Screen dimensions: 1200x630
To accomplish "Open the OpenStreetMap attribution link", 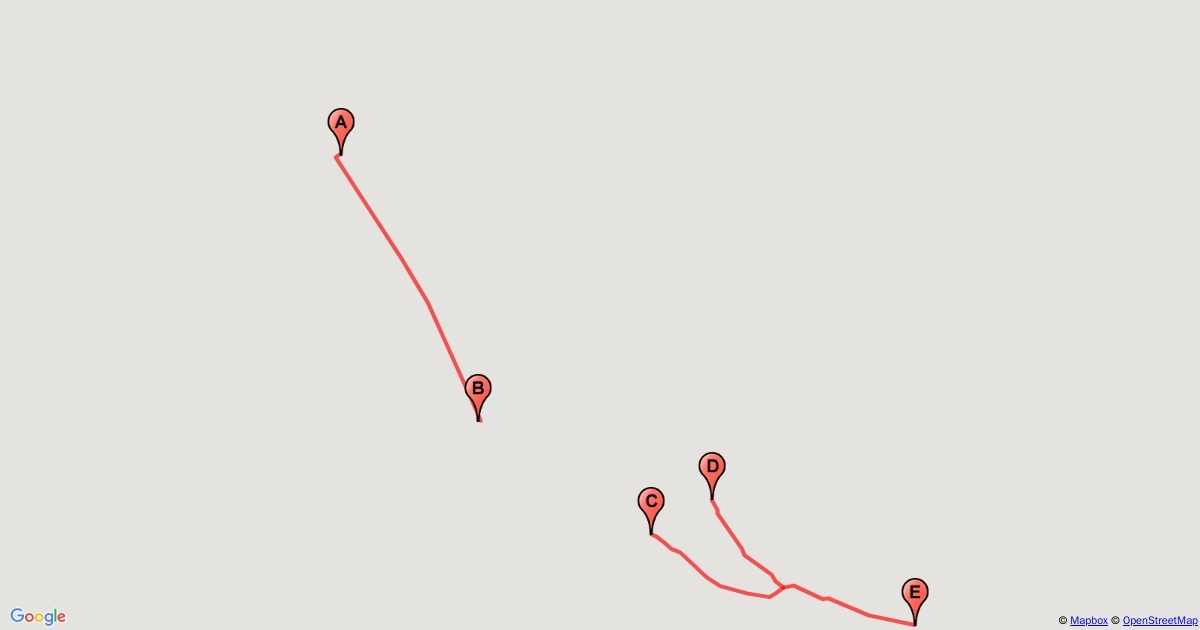I will tap(1160, 621).
